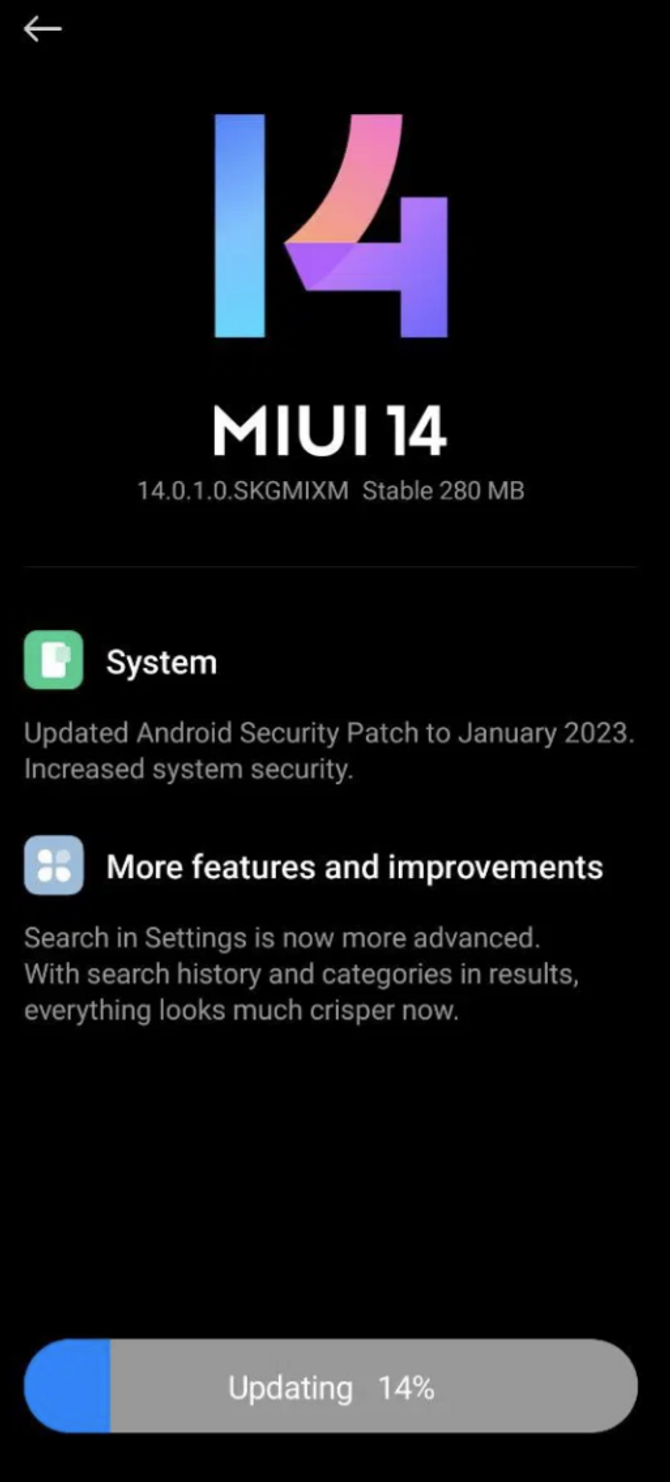Go back using the top arrow
Viewport: 670px width, 1482px height.
(x=43, y=30)
